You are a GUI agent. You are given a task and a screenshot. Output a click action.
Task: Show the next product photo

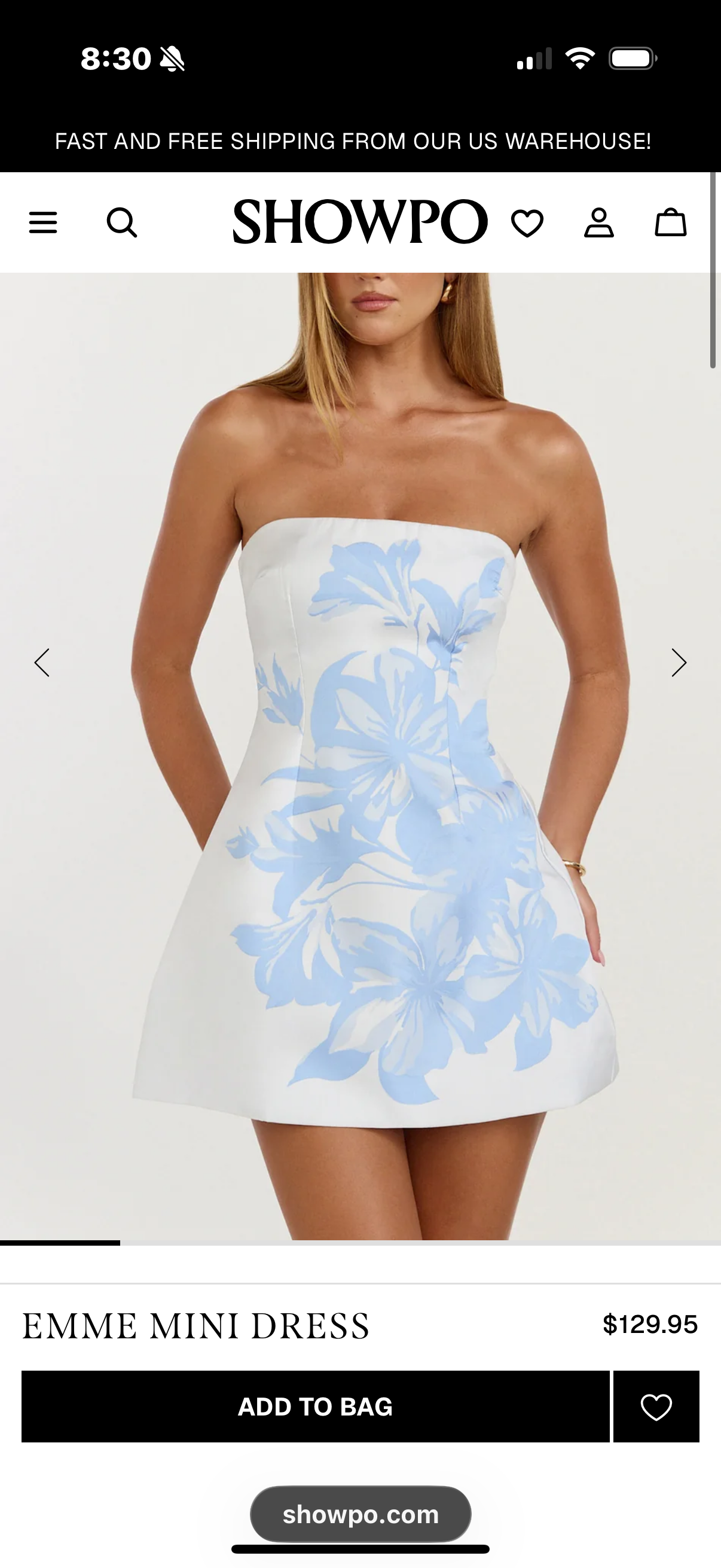(679, 662)
